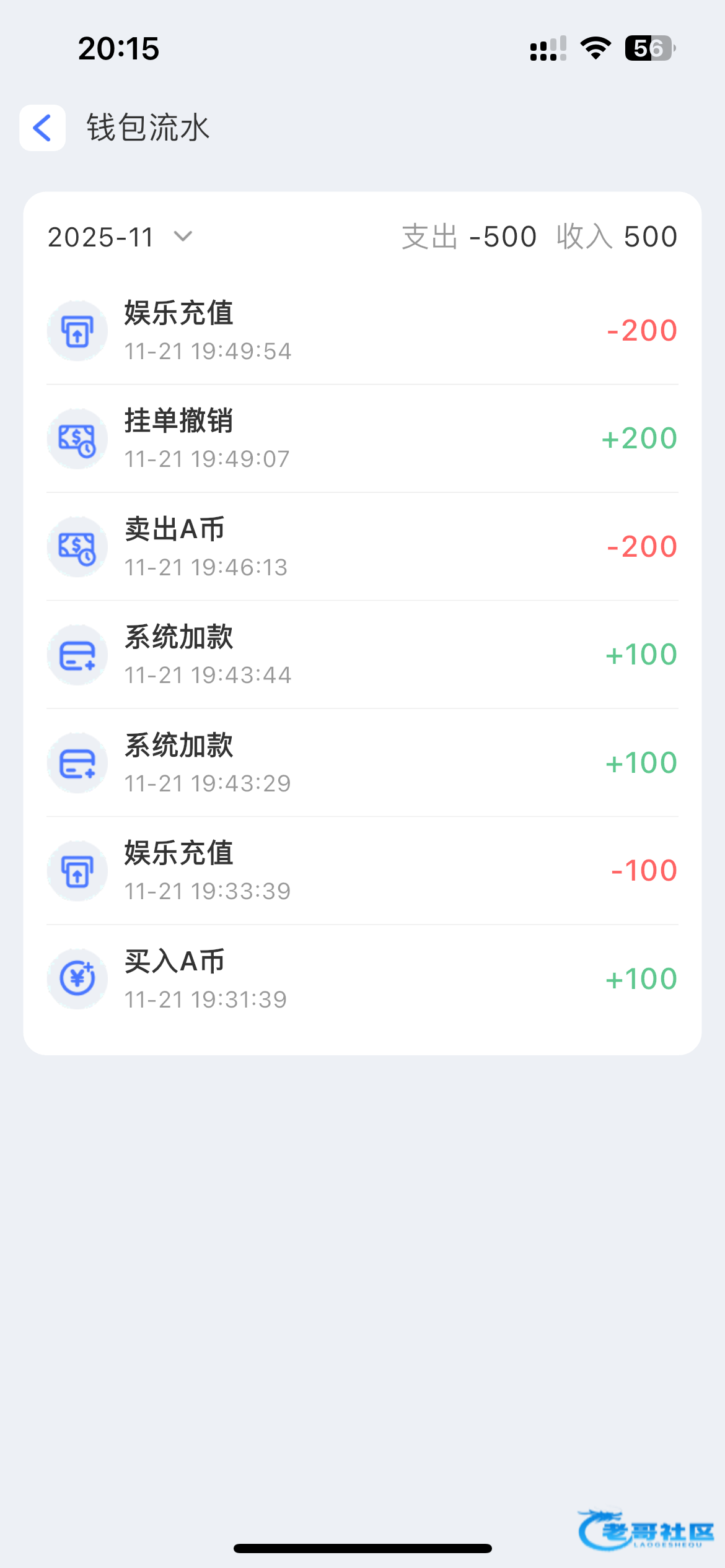Go back from the 钱包流水 page
725x1568 pixels.
pos(42,128)
